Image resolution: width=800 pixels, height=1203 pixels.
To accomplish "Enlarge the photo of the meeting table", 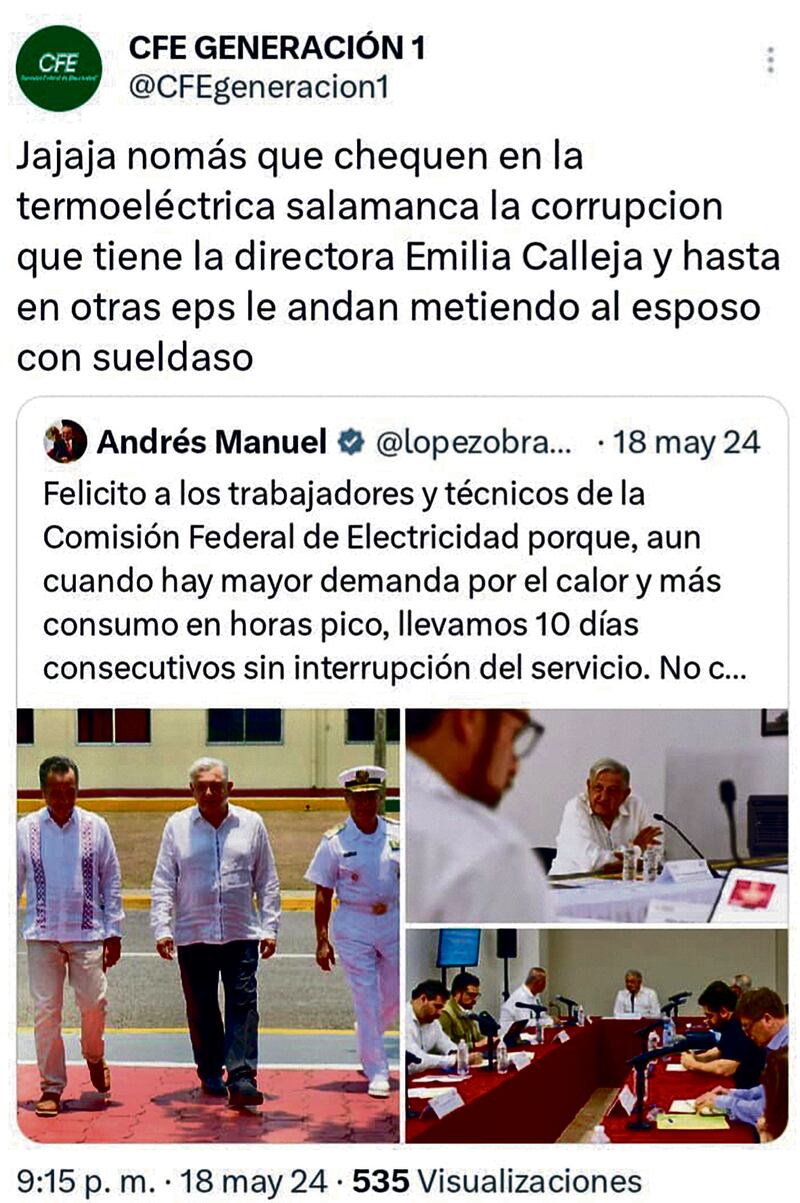I will pos(596,1035).
